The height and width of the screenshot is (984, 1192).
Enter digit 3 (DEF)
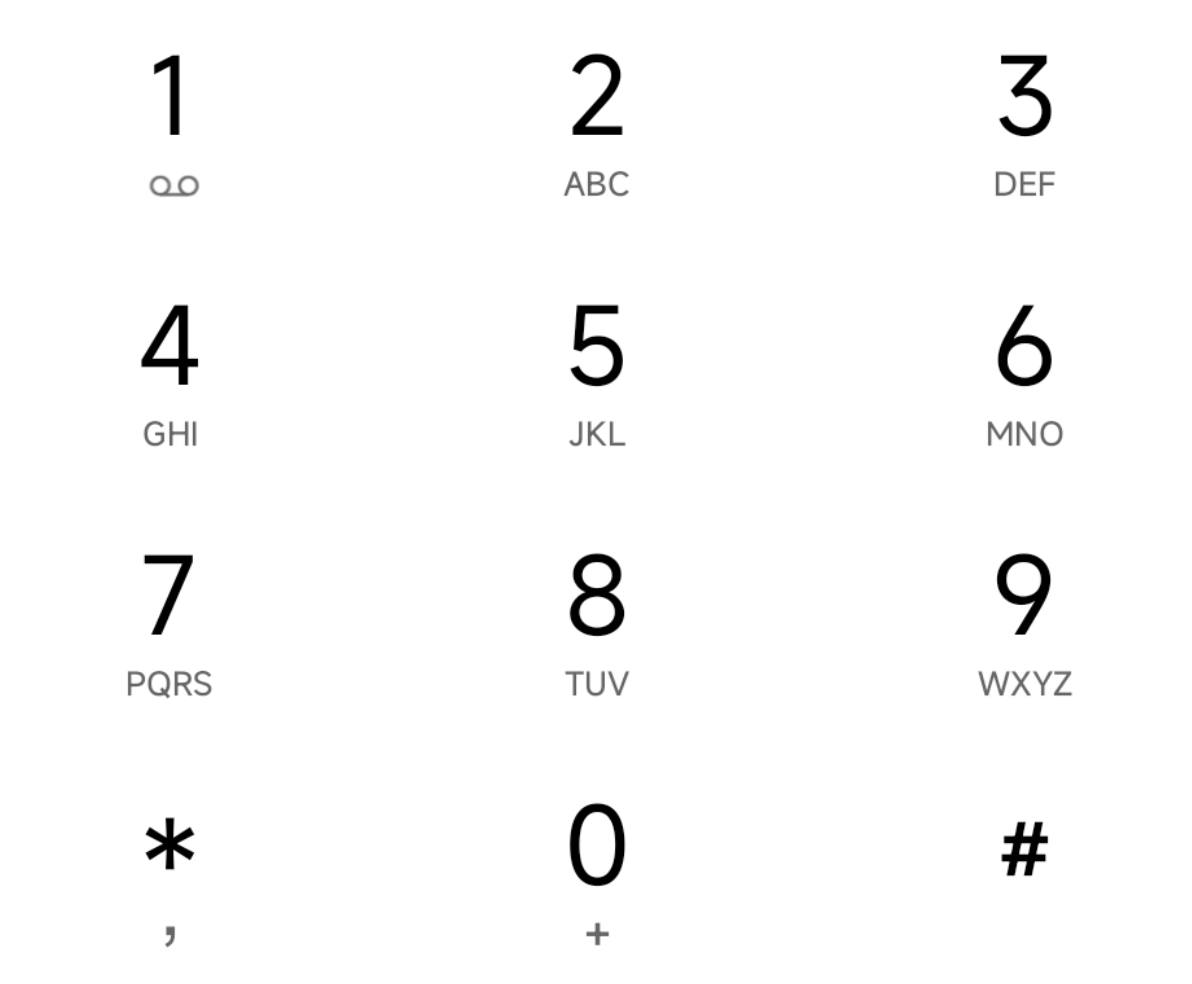coord(1024,120)
